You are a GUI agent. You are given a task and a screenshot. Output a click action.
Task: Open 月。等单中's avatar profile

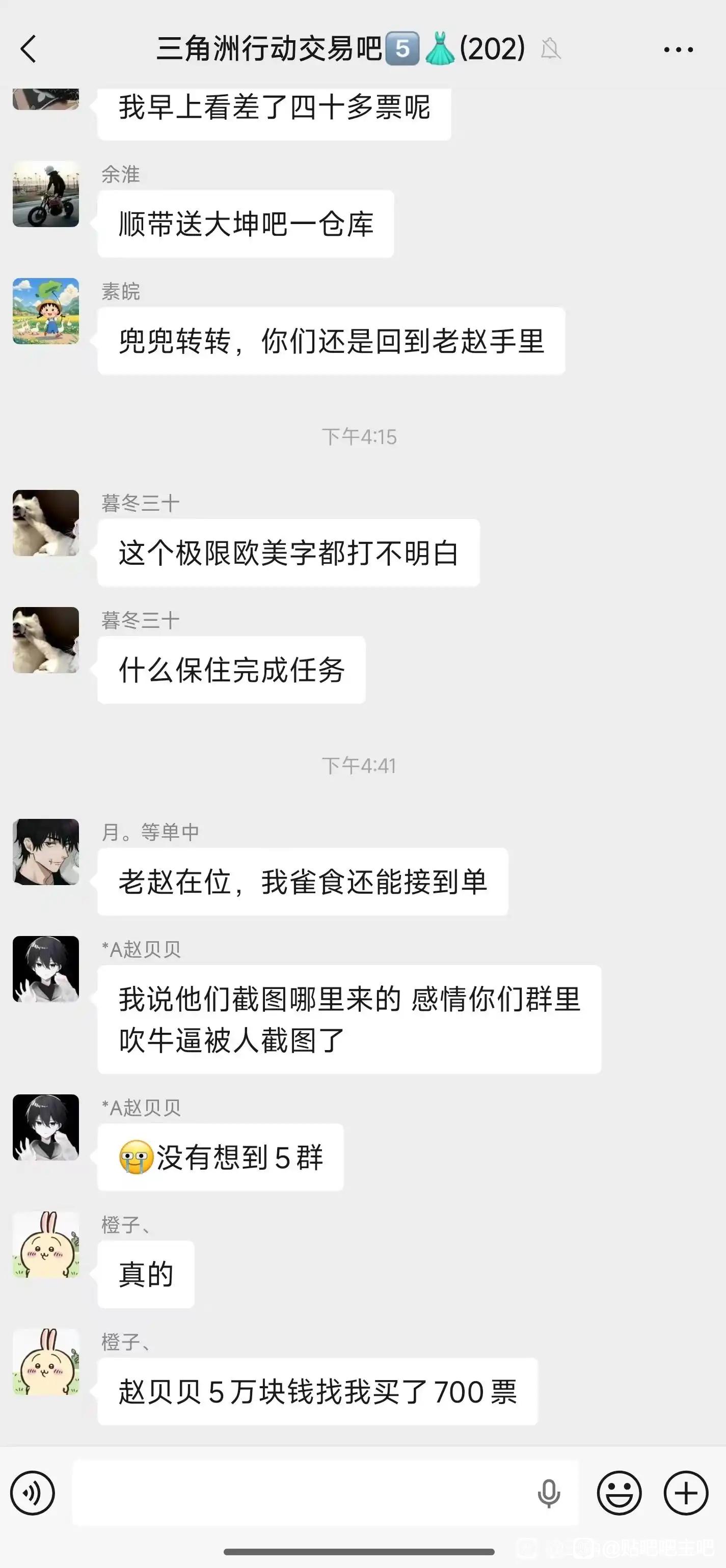[46, 851]
